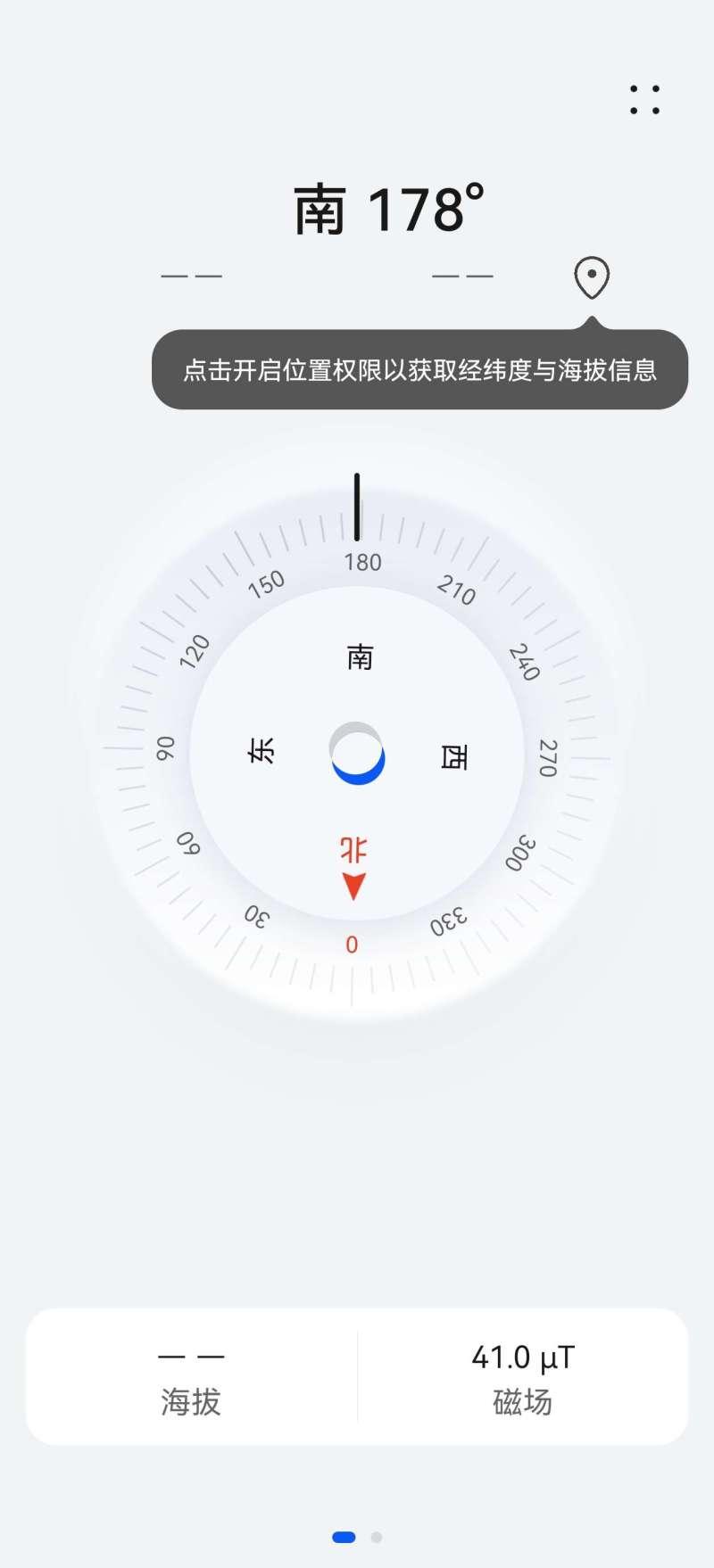Open the four-dot more options menu
Image resolution: width=714 pixels, height=1568 pixels.
(x=644, y=100)
